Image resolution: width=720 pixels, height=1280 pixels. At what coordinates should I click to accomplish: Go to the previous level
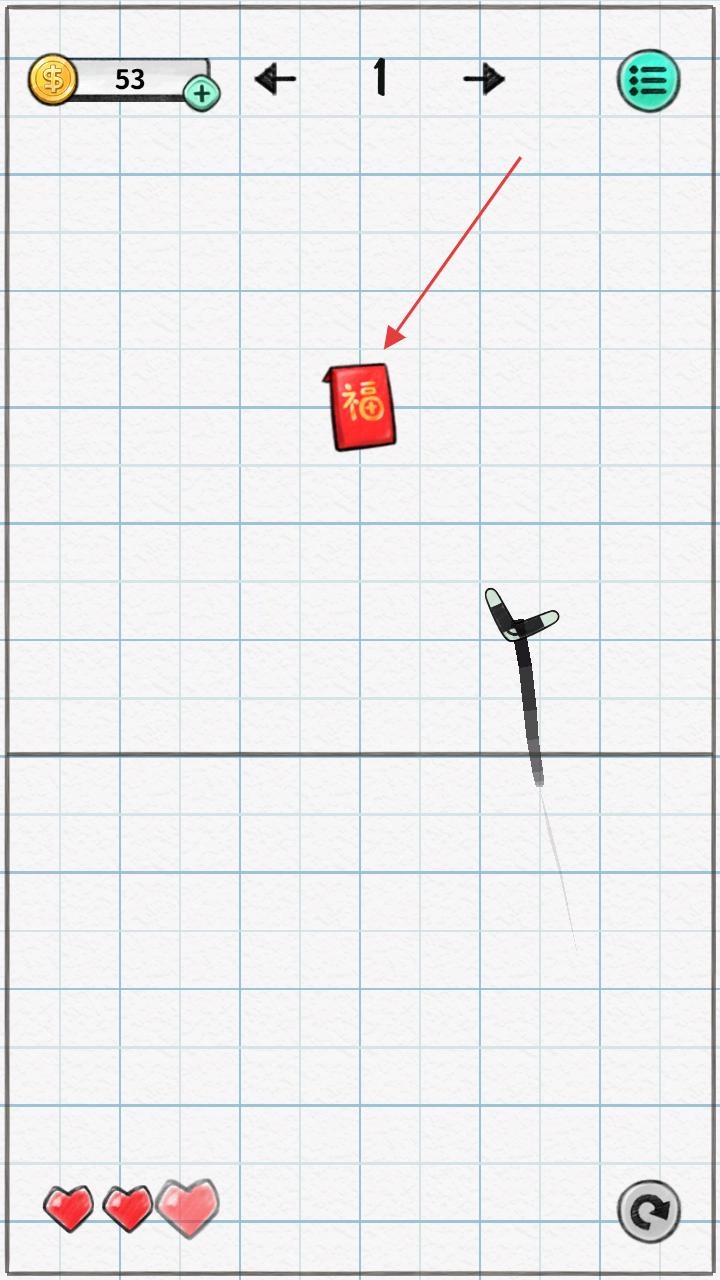[275, 78]
